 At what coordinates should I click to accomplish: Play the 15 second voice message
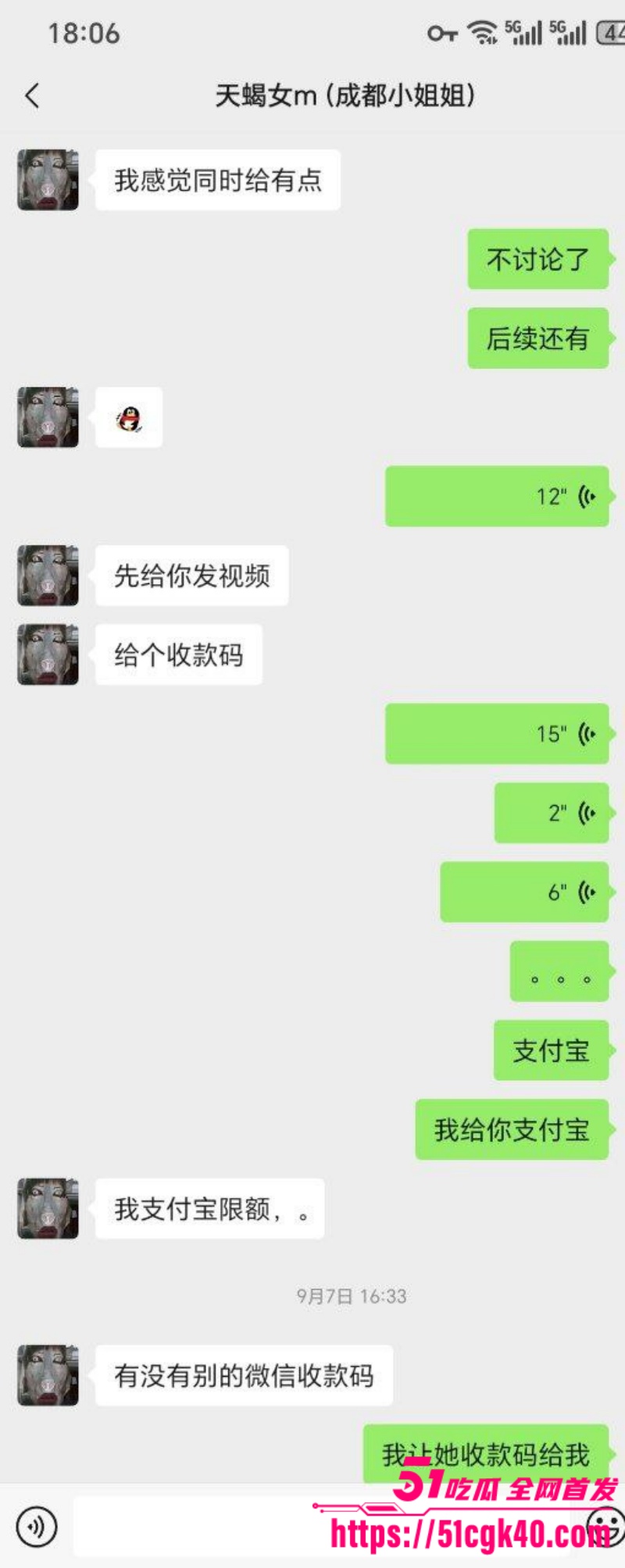pos(498,733)
